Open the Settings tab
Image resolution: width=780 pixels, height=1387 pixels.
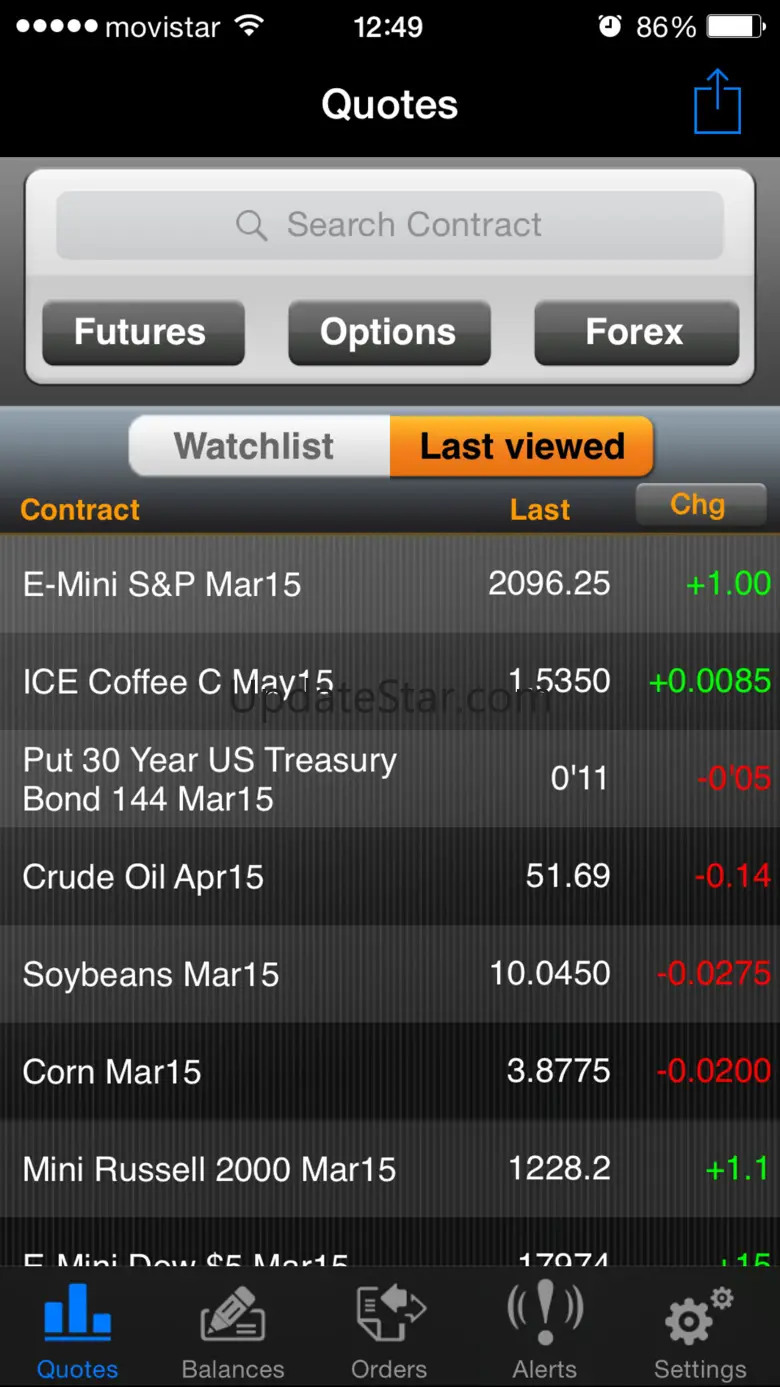[x=700, y=1330]
